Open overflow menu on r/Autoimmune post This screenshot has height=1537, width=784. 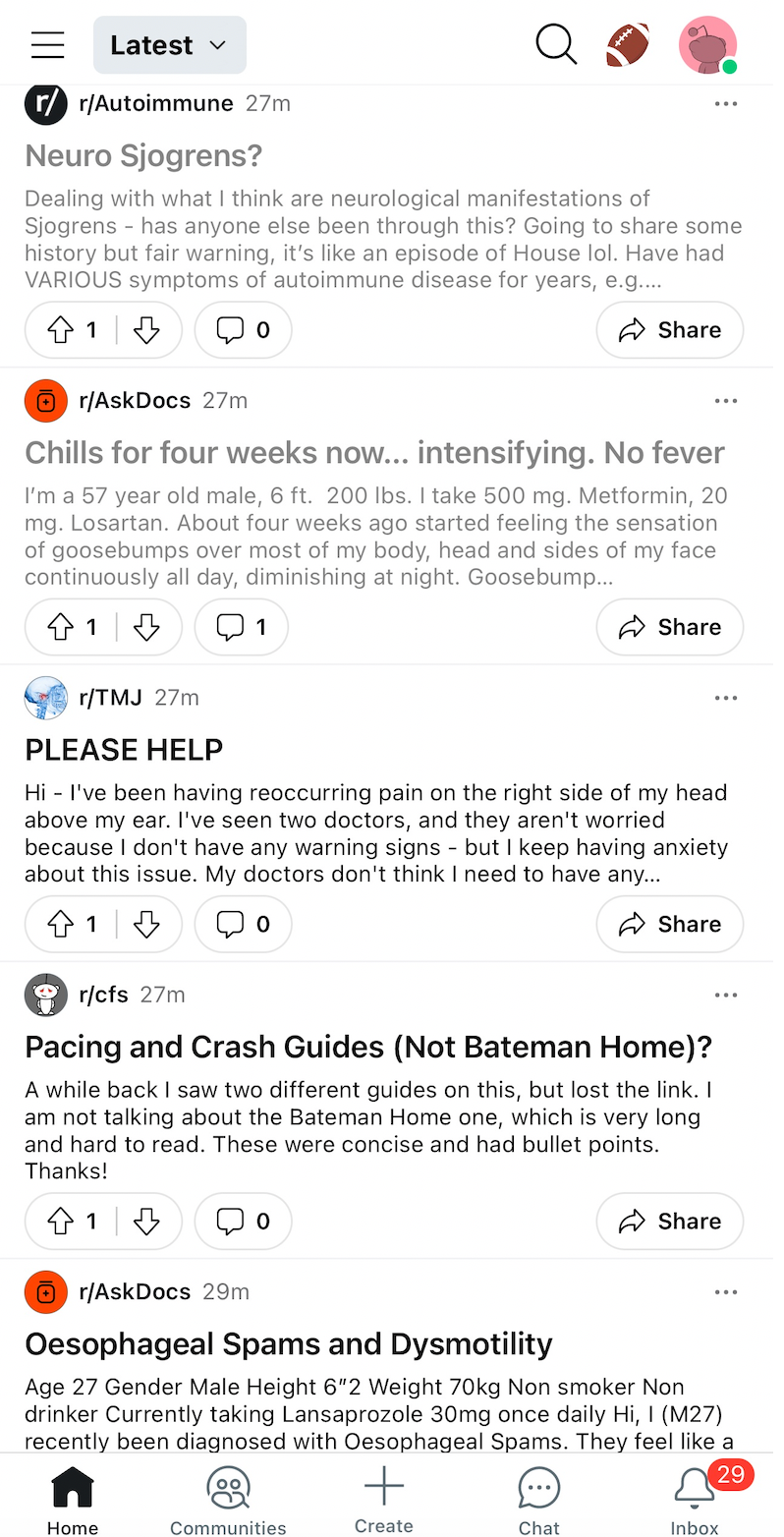click(725, 104)
